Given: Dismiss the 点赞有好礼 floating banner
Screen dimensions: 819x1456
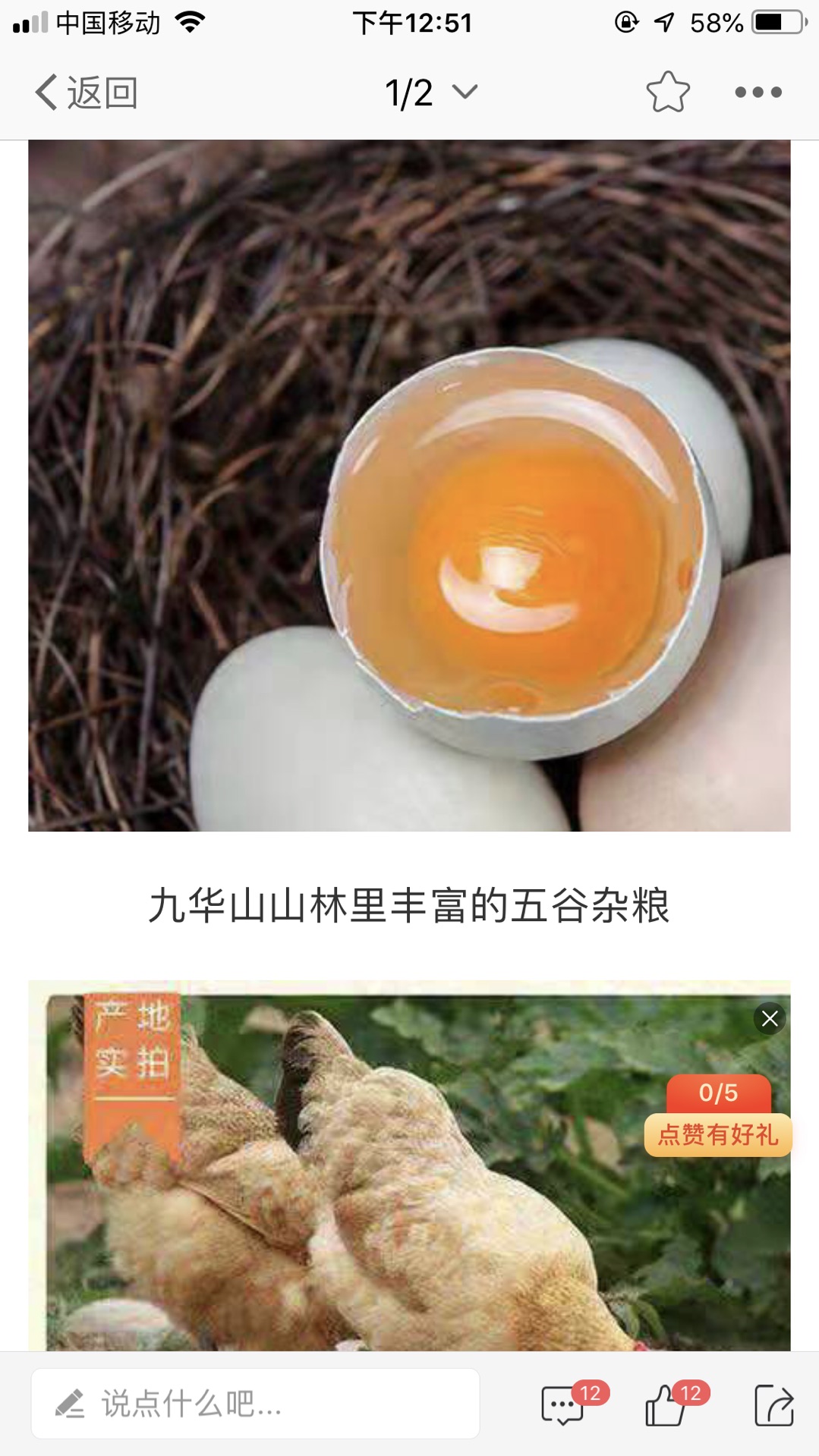Looking at the screenshot, I should (770, 1018).
